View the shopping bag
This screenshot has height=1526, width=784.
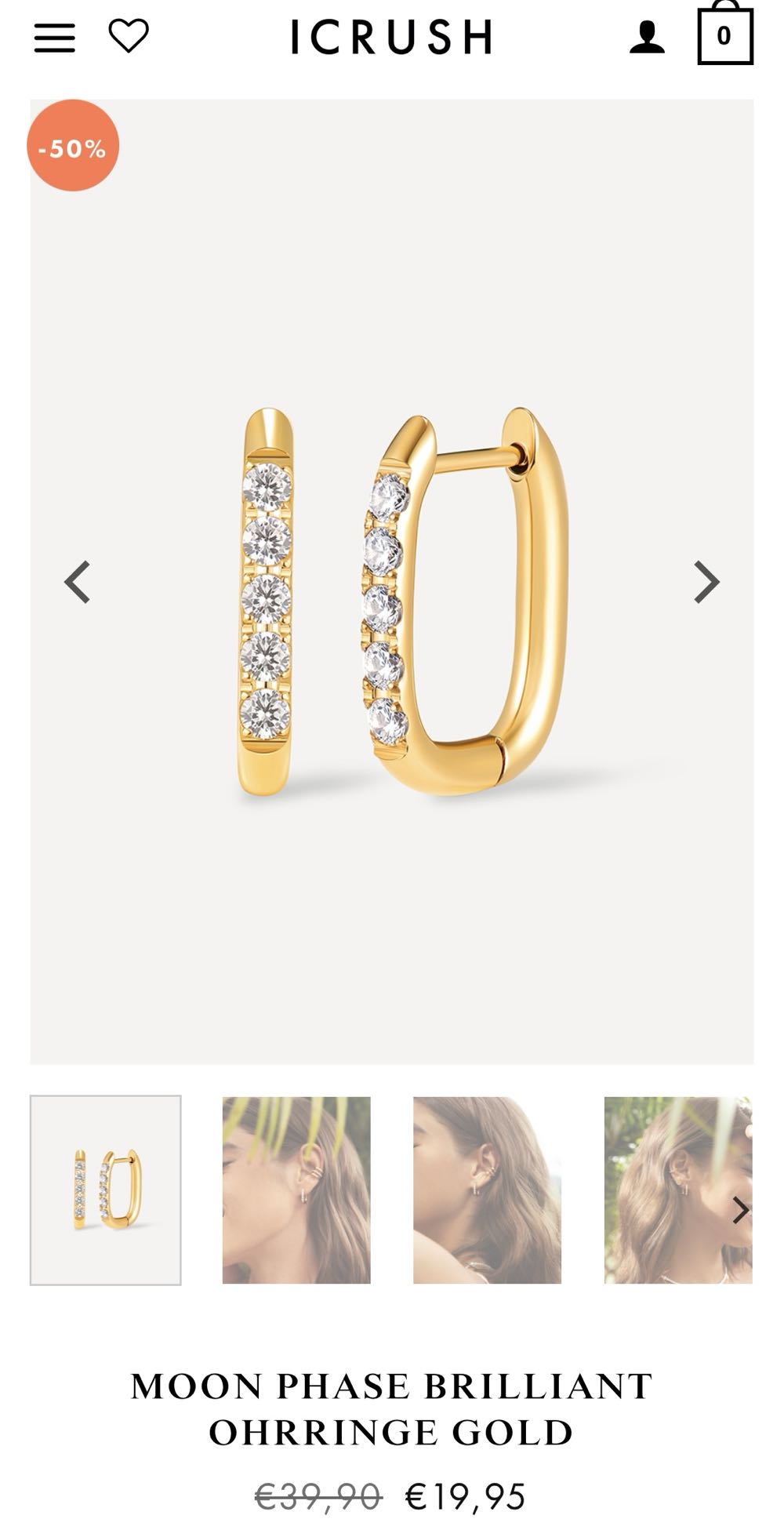click(724, 35)
